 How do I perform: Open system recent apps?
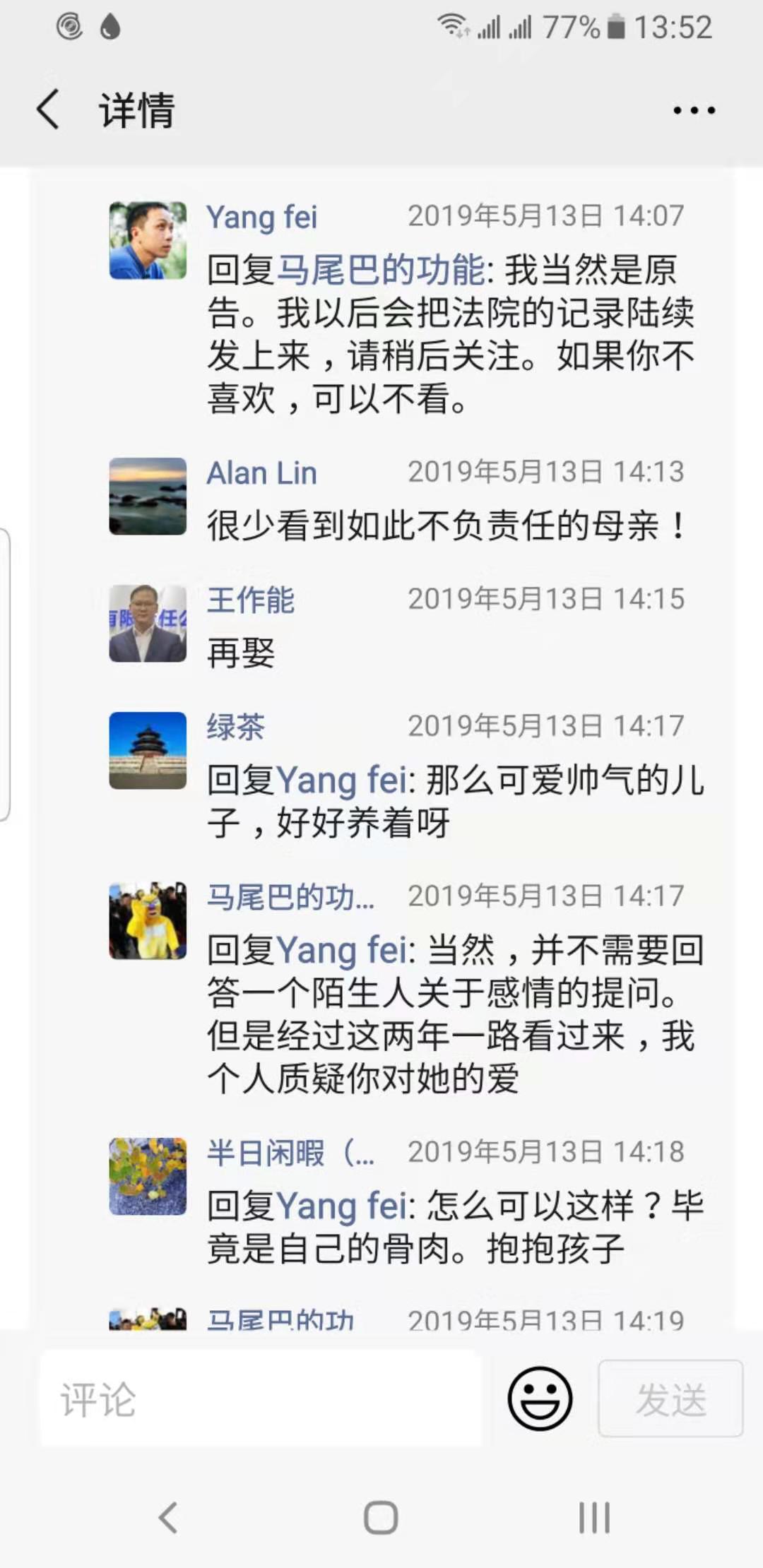(x=594, y=1517)
